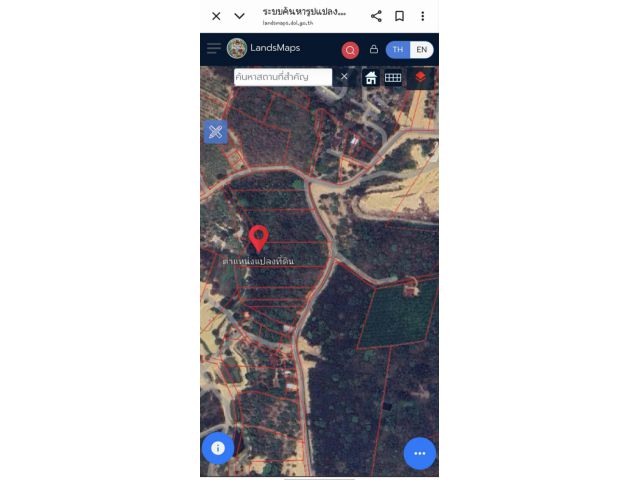Close the browser tab
Image resolution: width=640 pixels, height=480 pixels.
tap(216, 16)
